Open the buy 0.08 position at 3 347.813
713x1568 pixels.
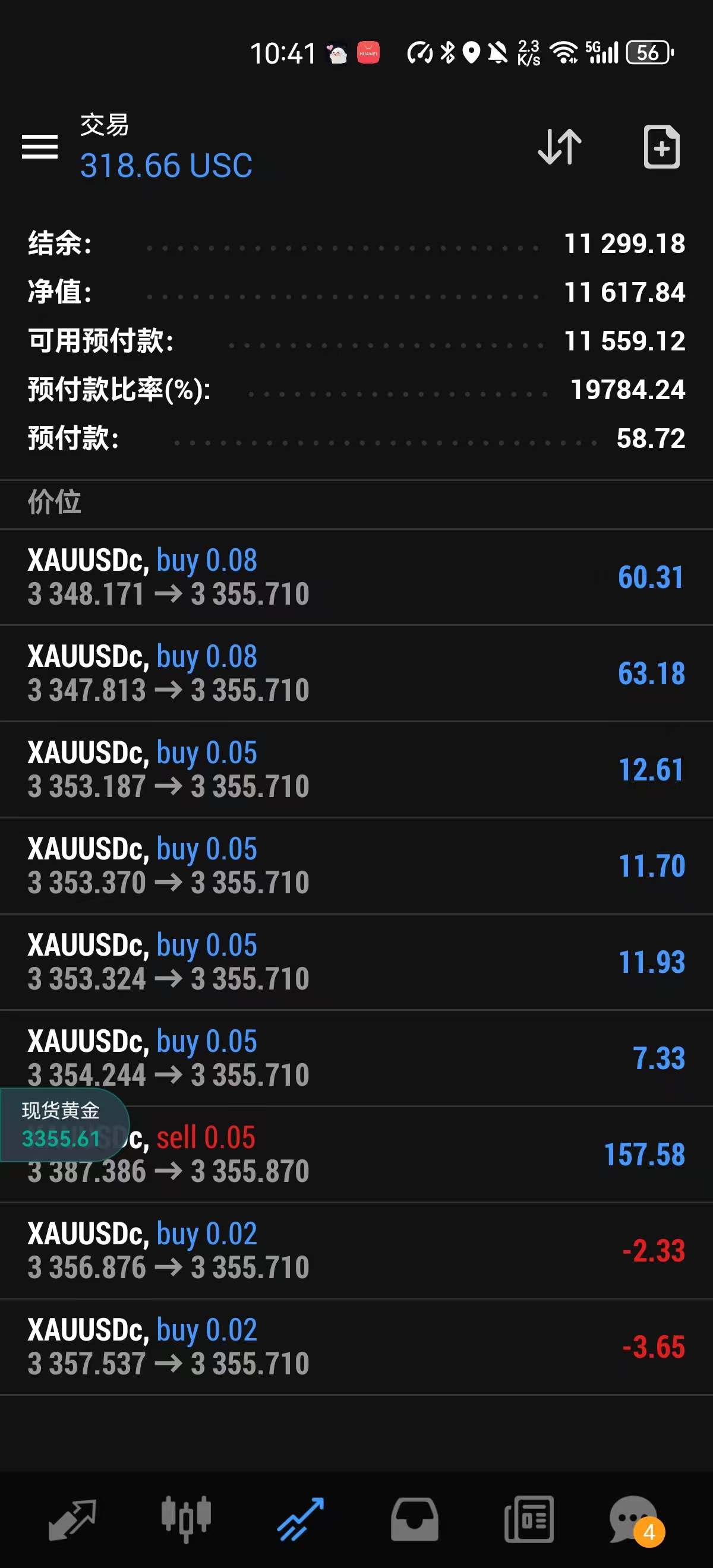[356, 673]
